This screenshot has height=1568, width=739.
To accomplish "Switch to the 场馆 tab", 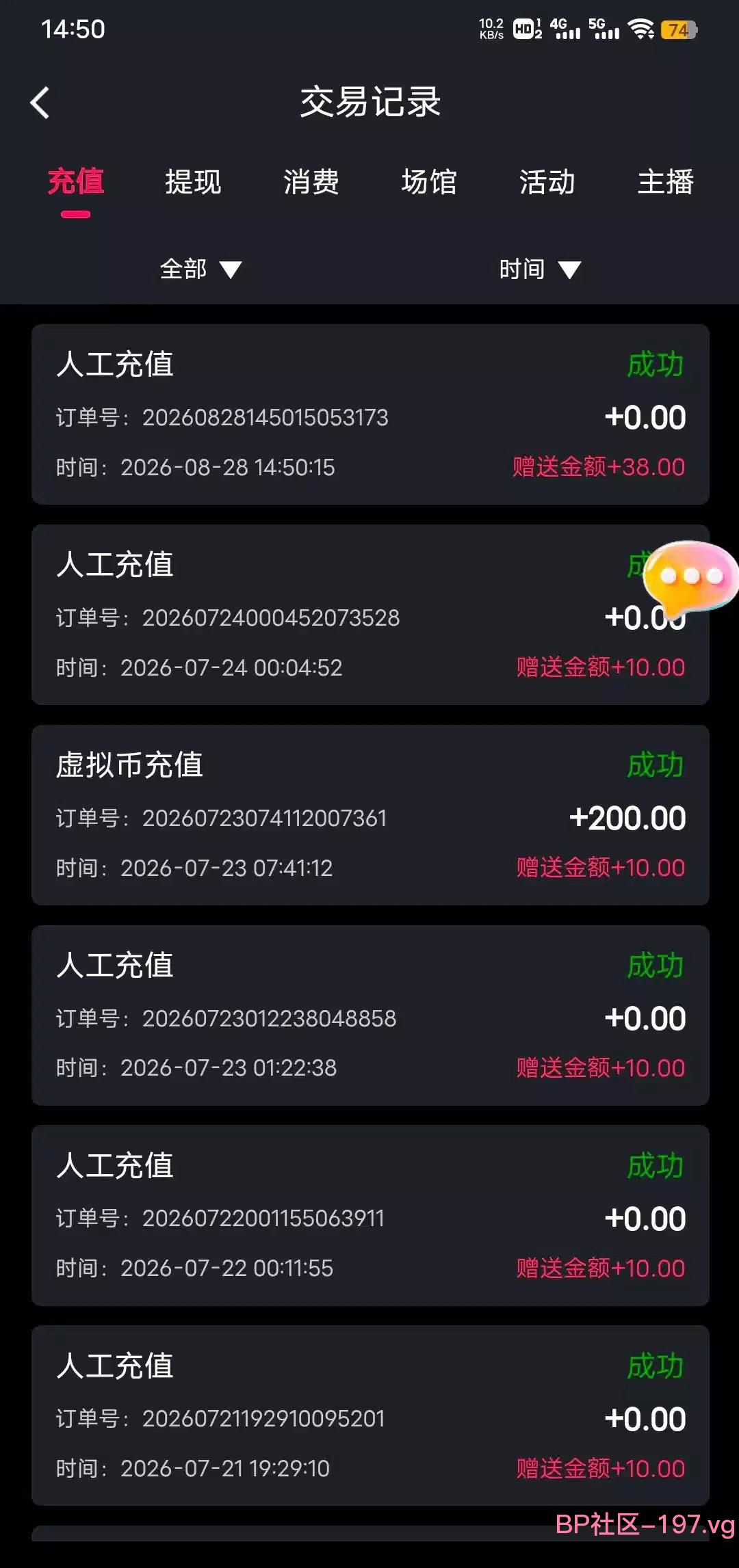I will [429, 182].
